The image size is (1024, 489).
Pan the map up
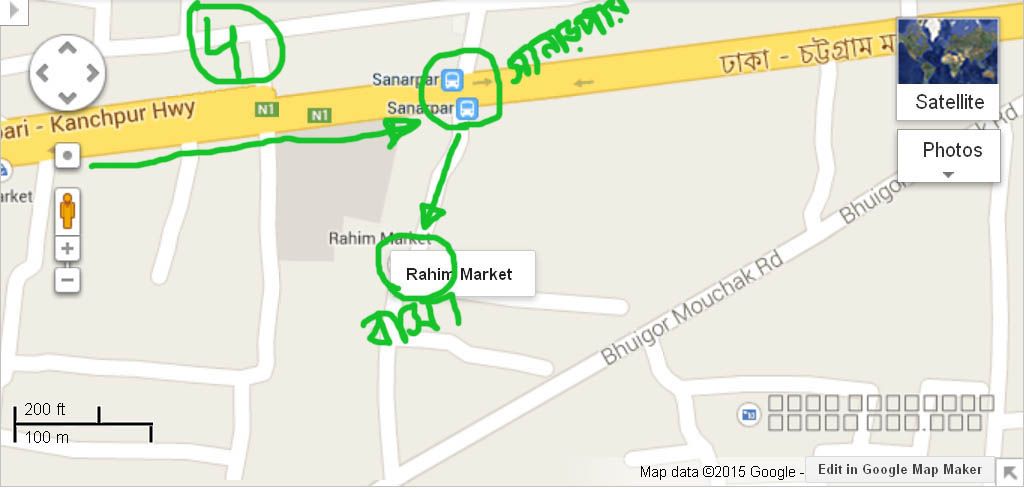pos(67,49)
